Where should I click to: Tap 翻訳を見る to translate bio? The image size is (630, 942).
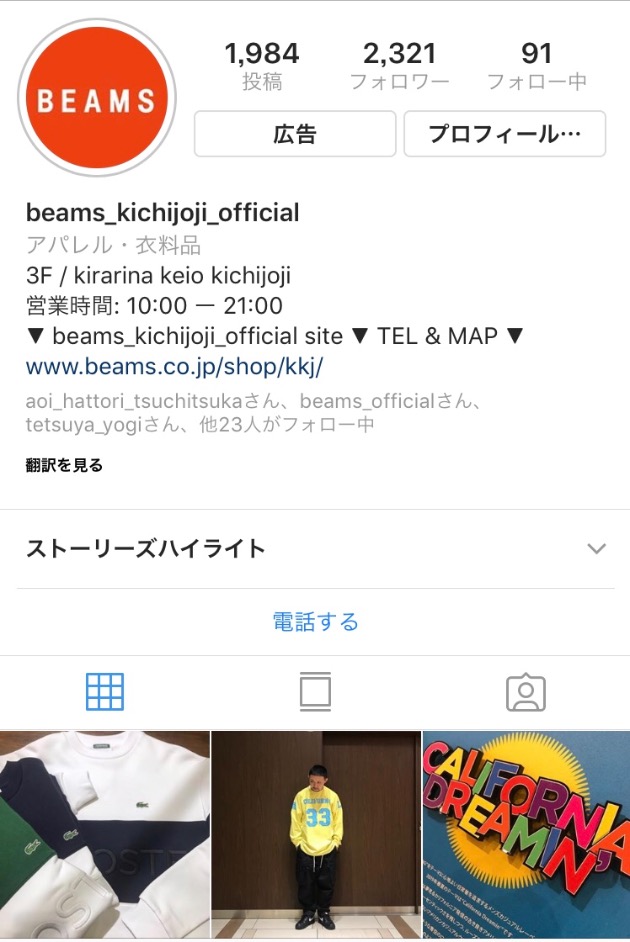coord(64,465)
